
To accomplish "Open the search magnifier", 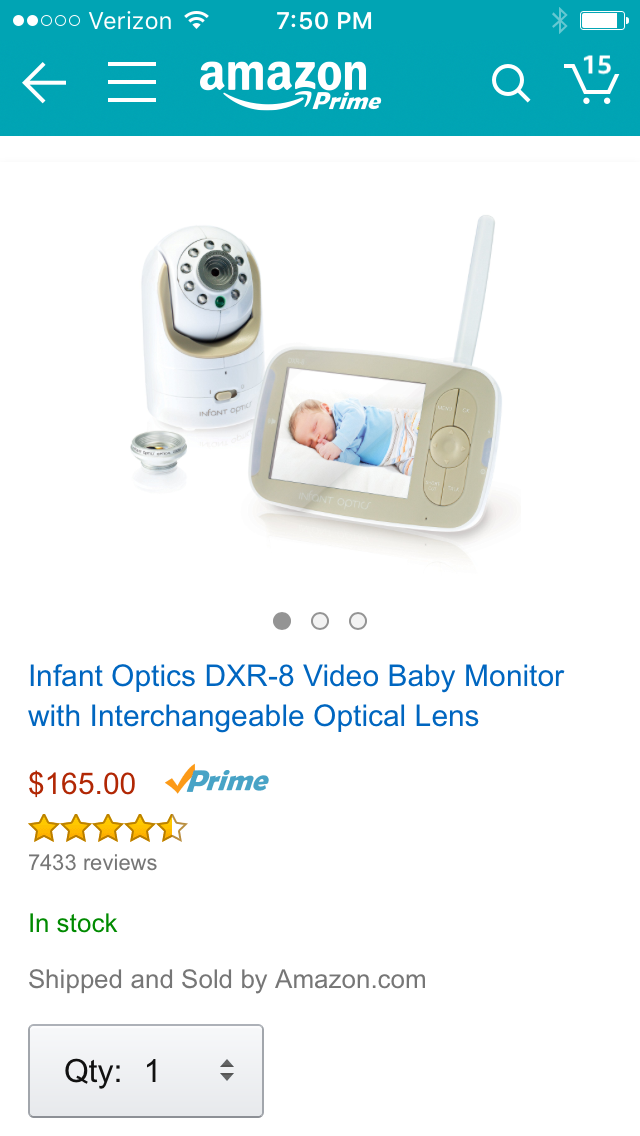I will [511, 83].
